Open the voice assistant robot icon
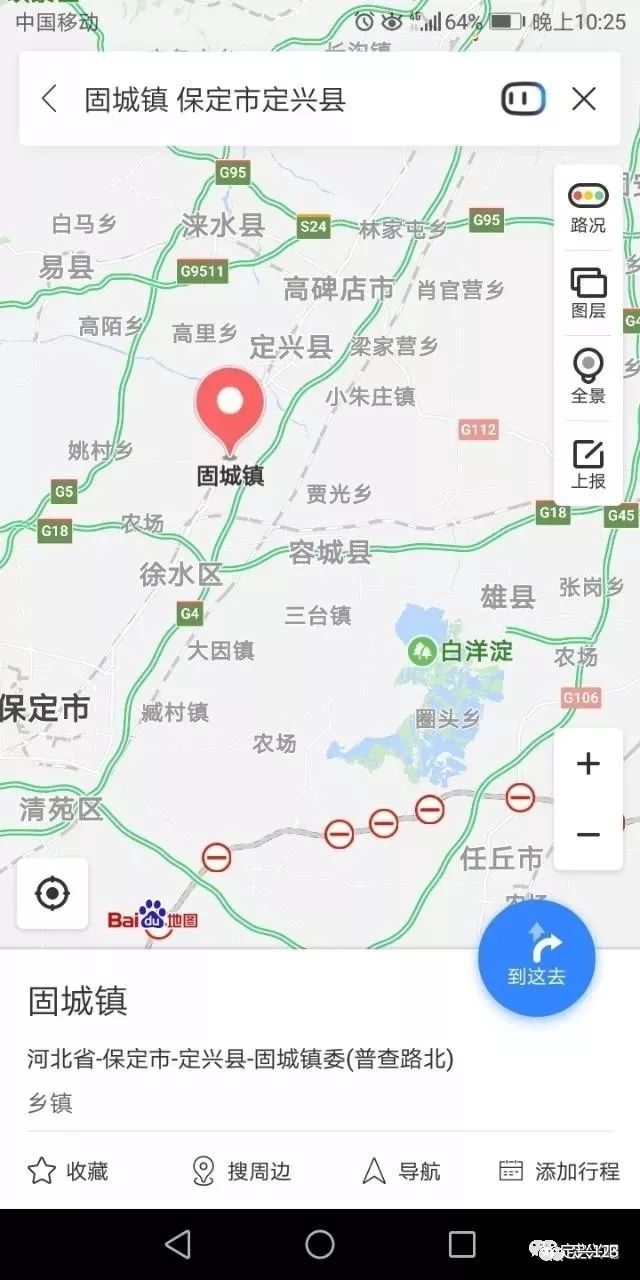 523,99
